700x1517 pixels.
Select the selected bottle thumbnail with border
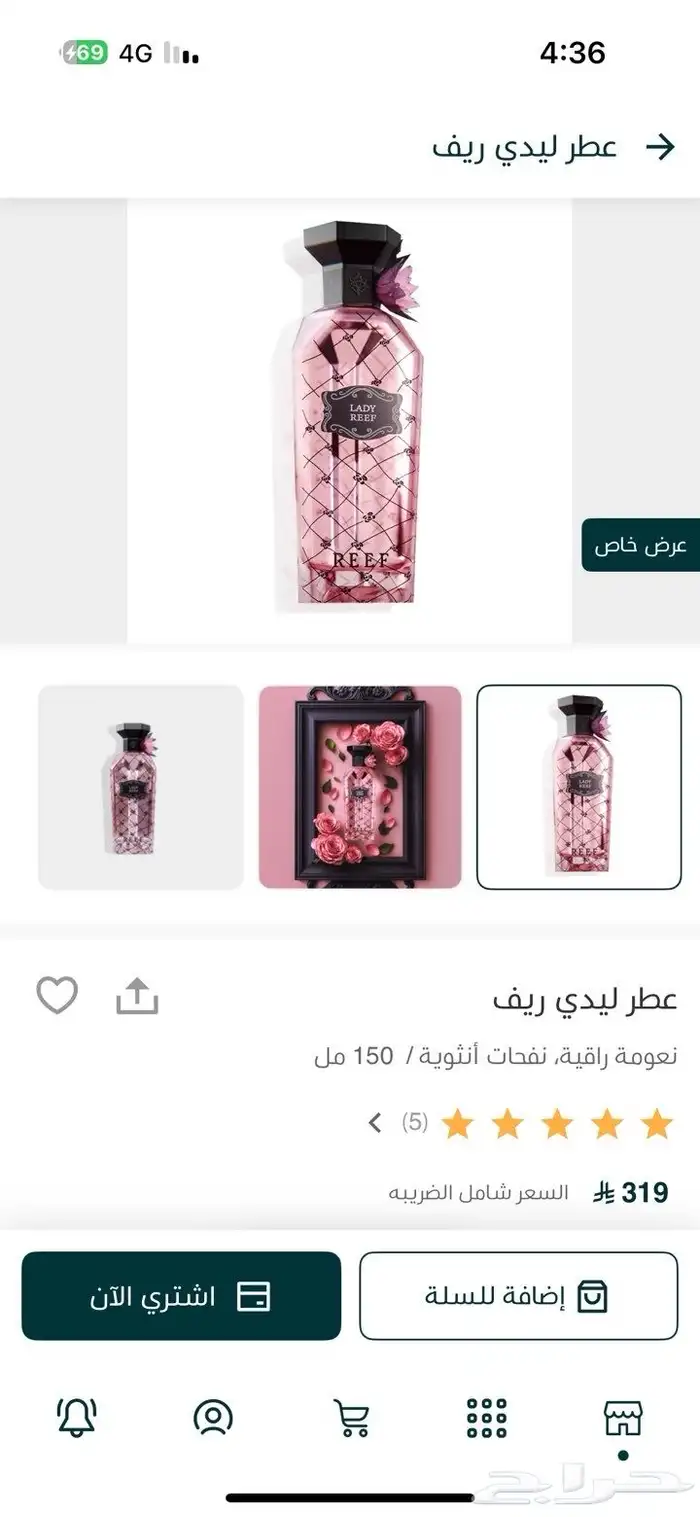(579, 787)
